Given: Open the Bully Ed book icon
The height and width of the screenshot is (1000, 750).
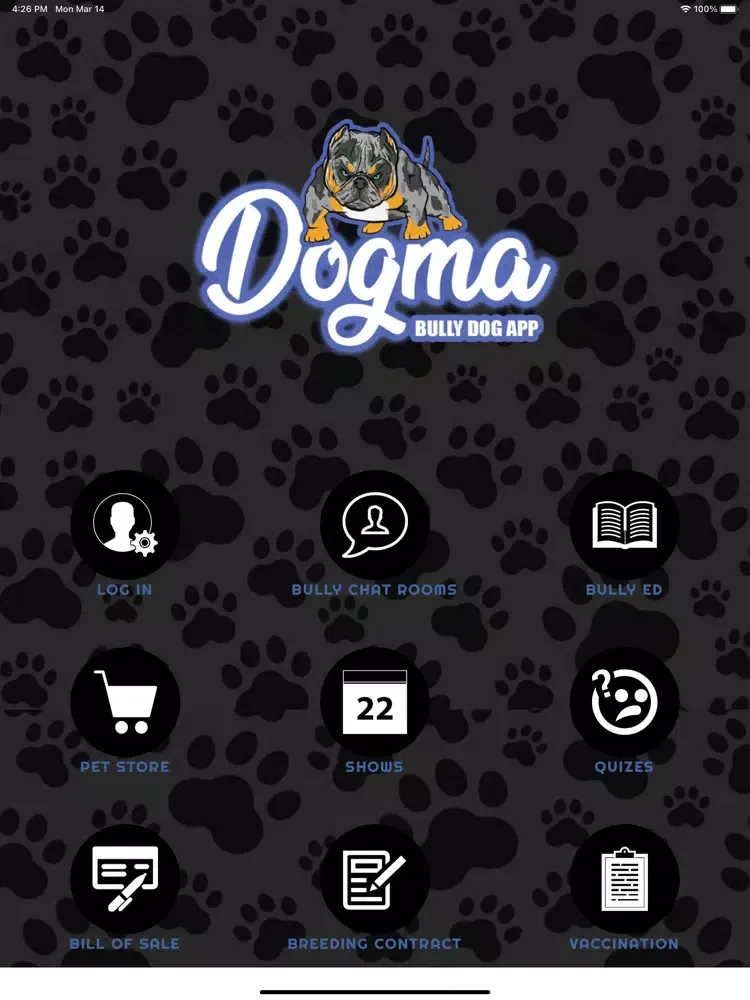Looking at the screenshot, I should tap(624, 526).
